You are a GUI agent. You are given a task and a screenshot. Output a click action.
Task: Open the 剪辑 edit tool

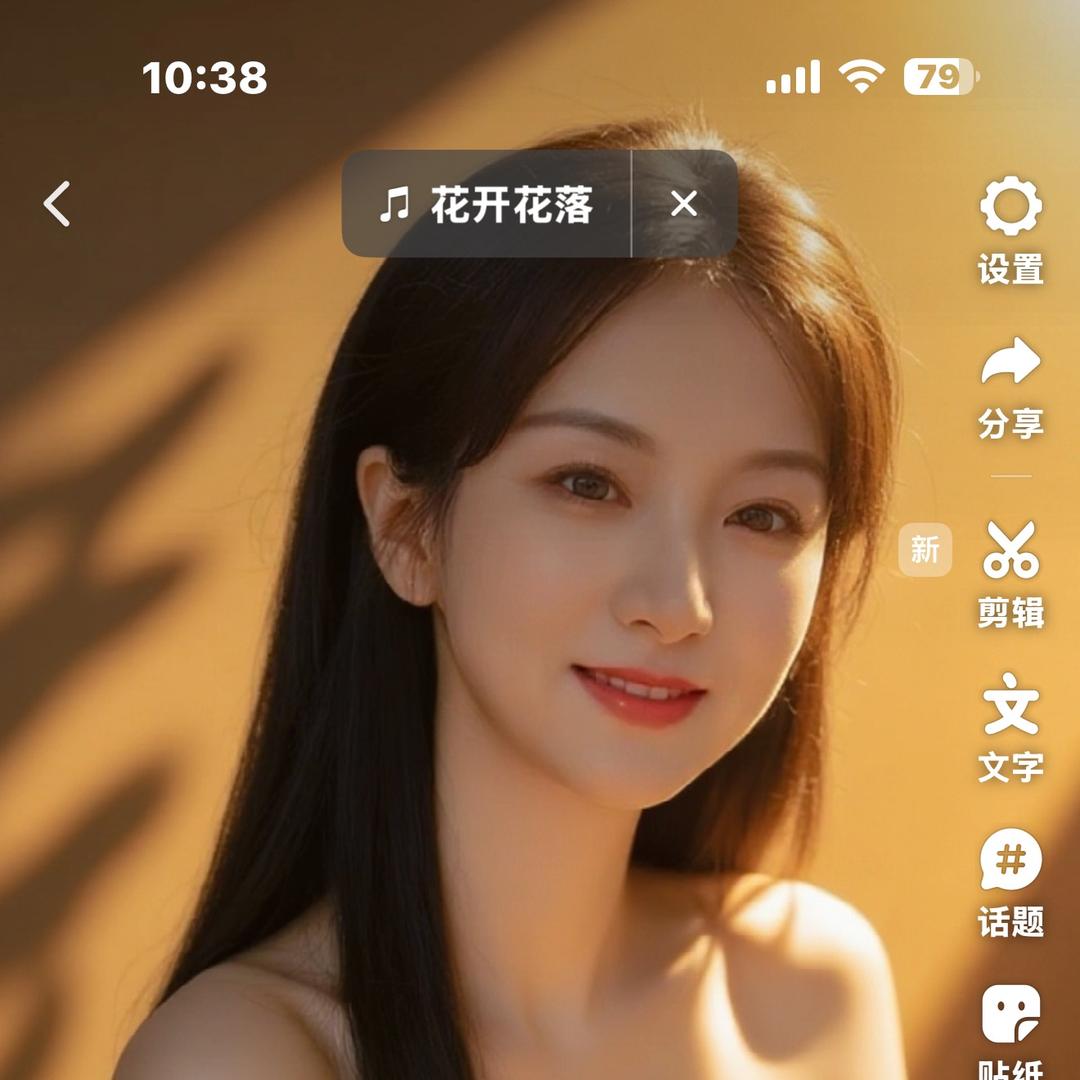[x=1010, y=574]
